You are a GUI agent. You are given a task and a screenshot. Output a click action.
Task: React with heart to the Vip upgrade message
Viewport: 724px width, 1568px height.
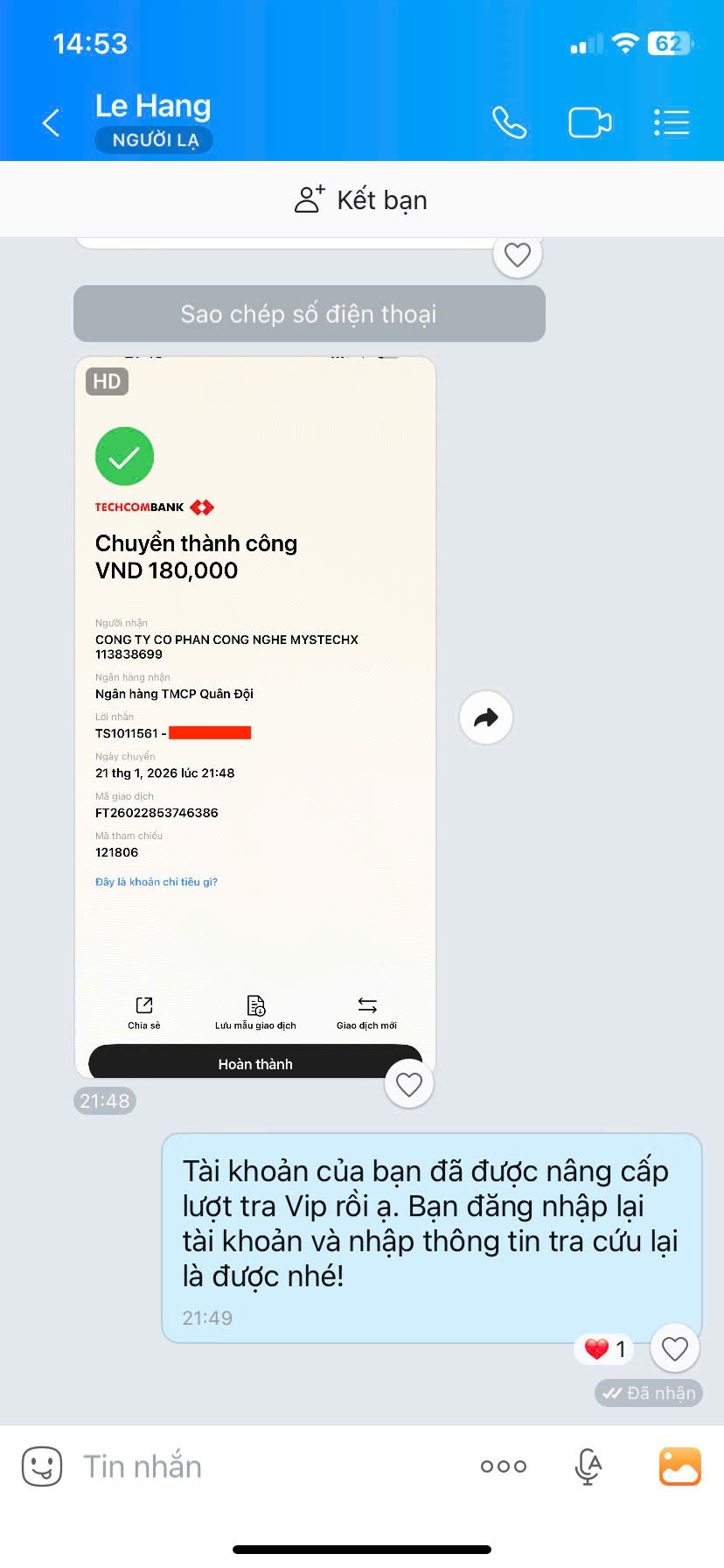(x=674, y=1348)
